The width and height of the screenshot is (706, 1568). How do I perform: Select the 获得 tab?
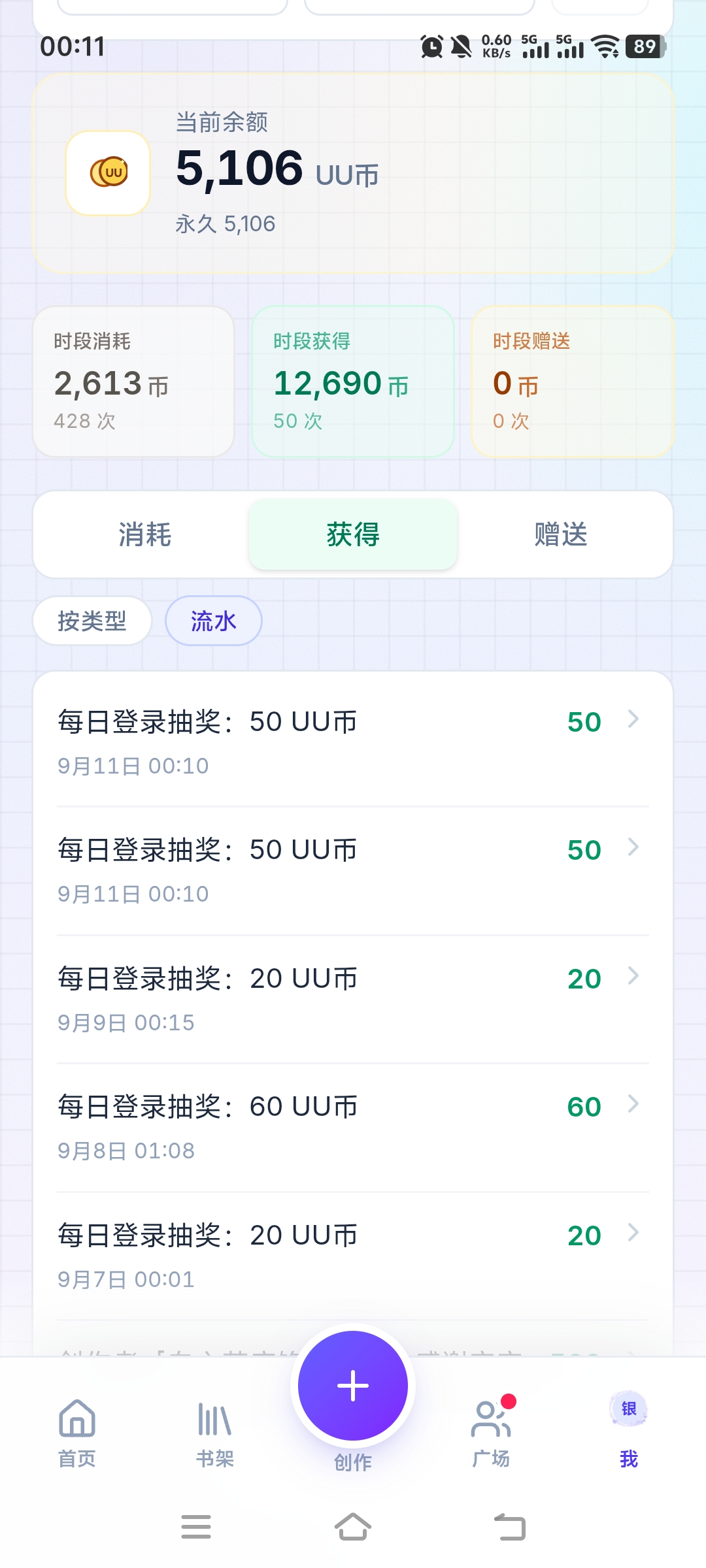pyautogui.click(x=353, y=534)
